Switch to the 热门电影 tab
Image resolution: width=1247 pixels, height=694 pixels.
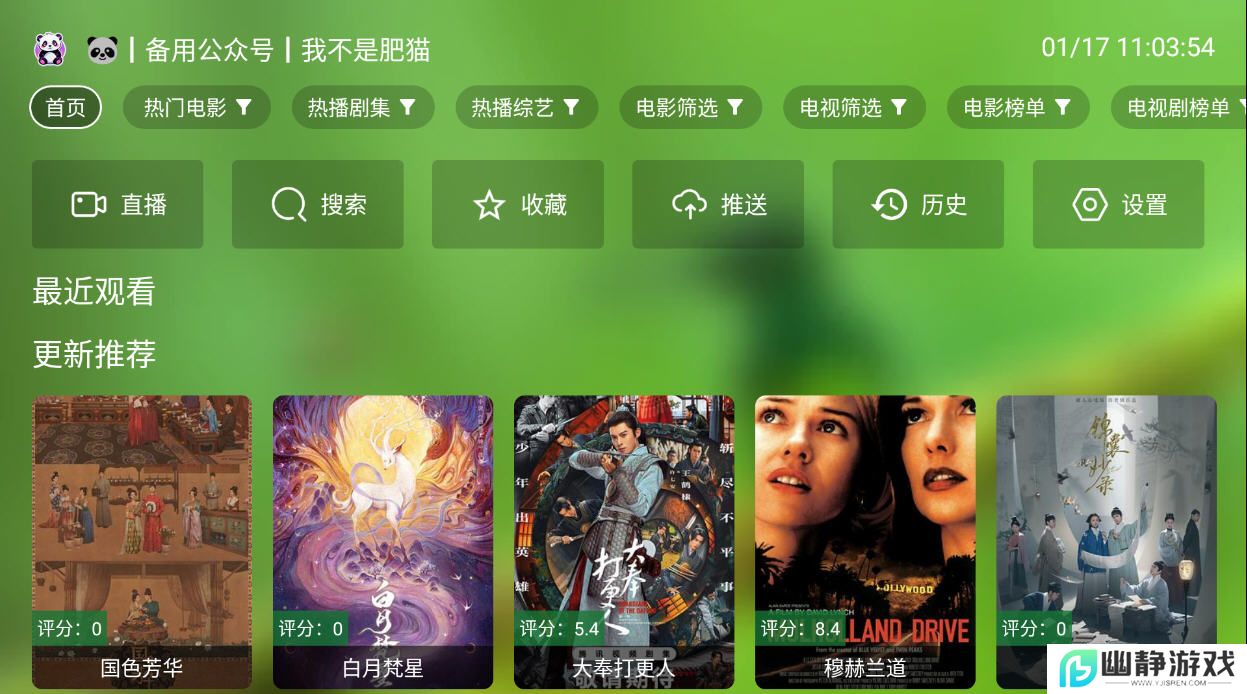[x=197, y=108]
